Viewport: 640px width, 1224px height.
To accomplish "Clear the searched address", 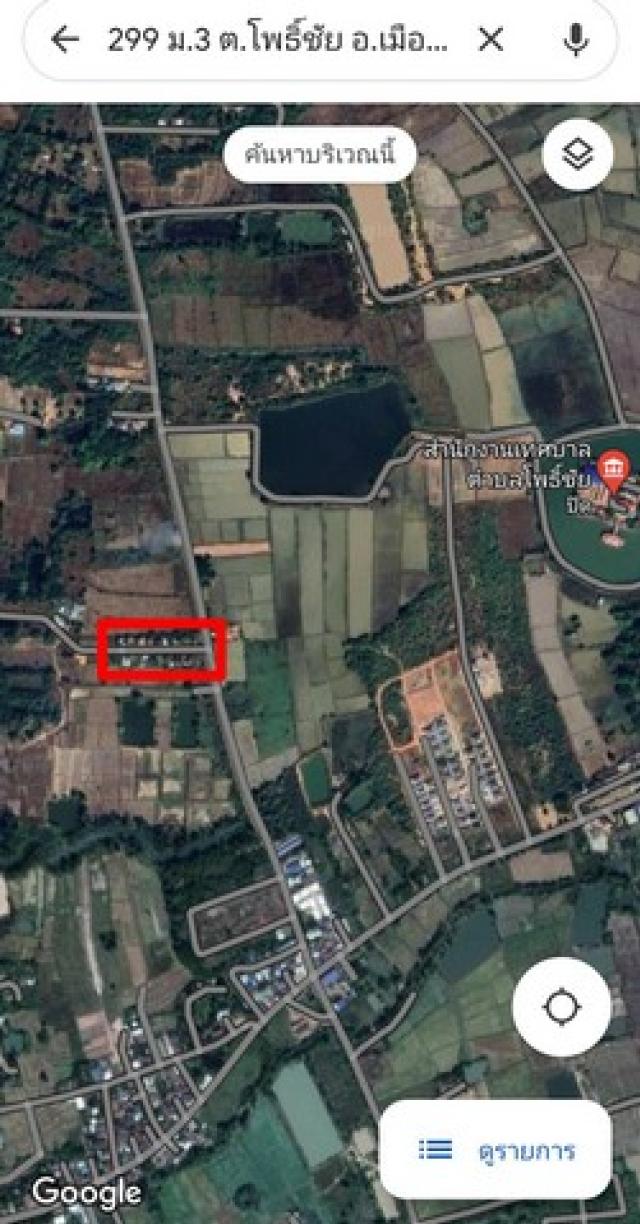I will [490, 40].
